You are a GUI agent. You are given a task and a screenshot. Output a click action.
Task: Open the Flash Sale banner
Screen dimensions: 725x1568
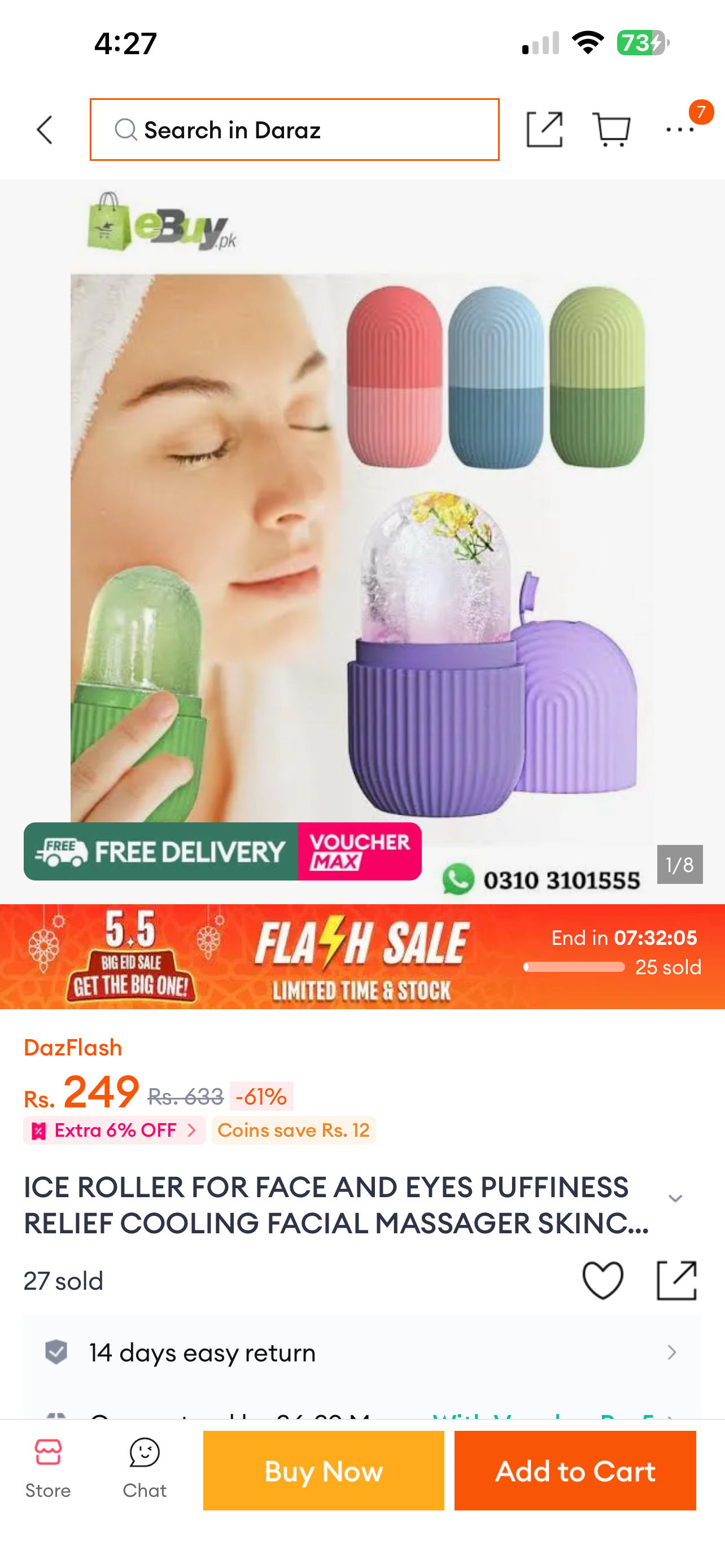coord(362,956)
